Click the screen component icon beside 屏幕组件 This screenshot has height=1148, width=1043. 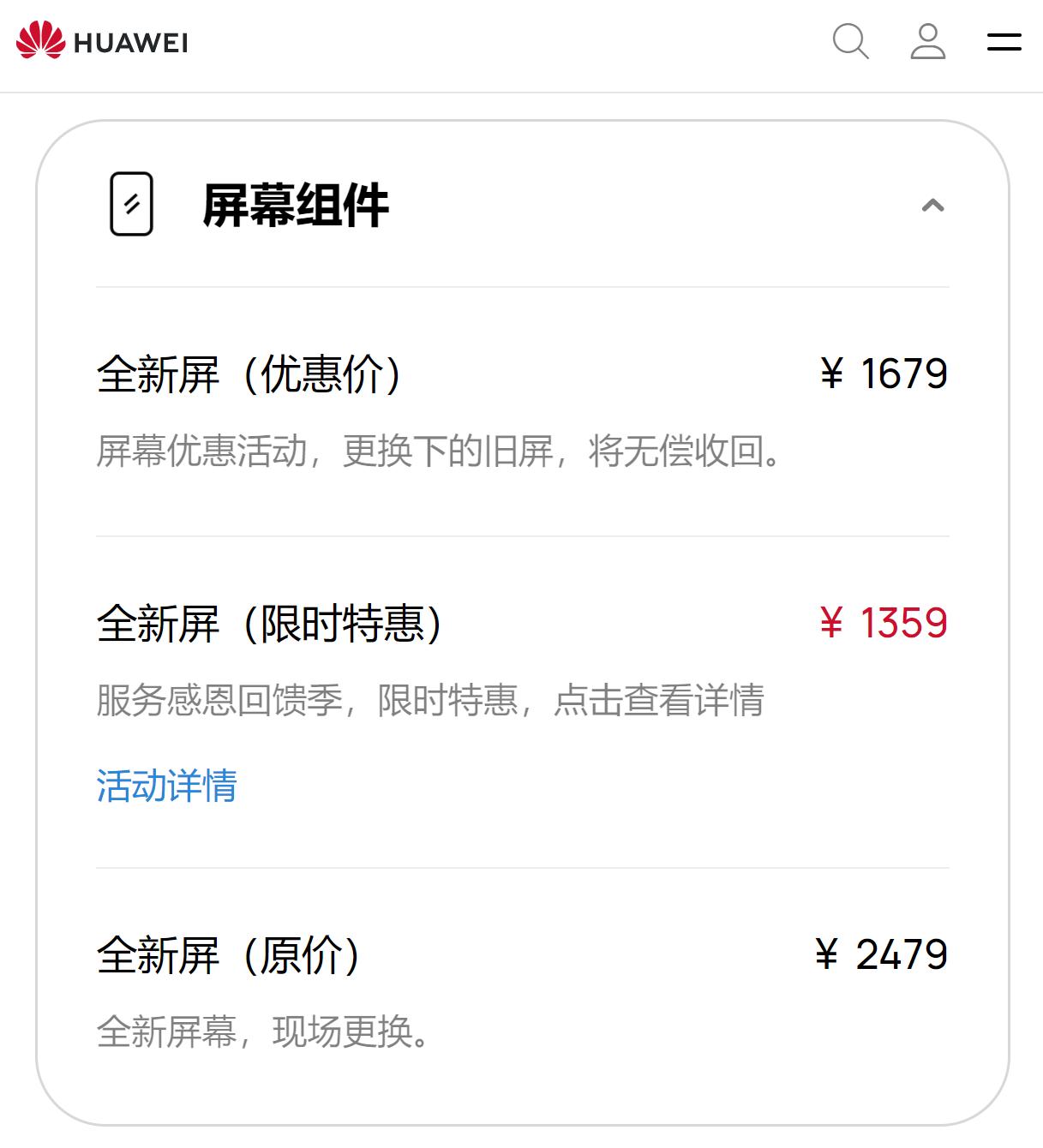pyautogui.click(x=133, y=205)
